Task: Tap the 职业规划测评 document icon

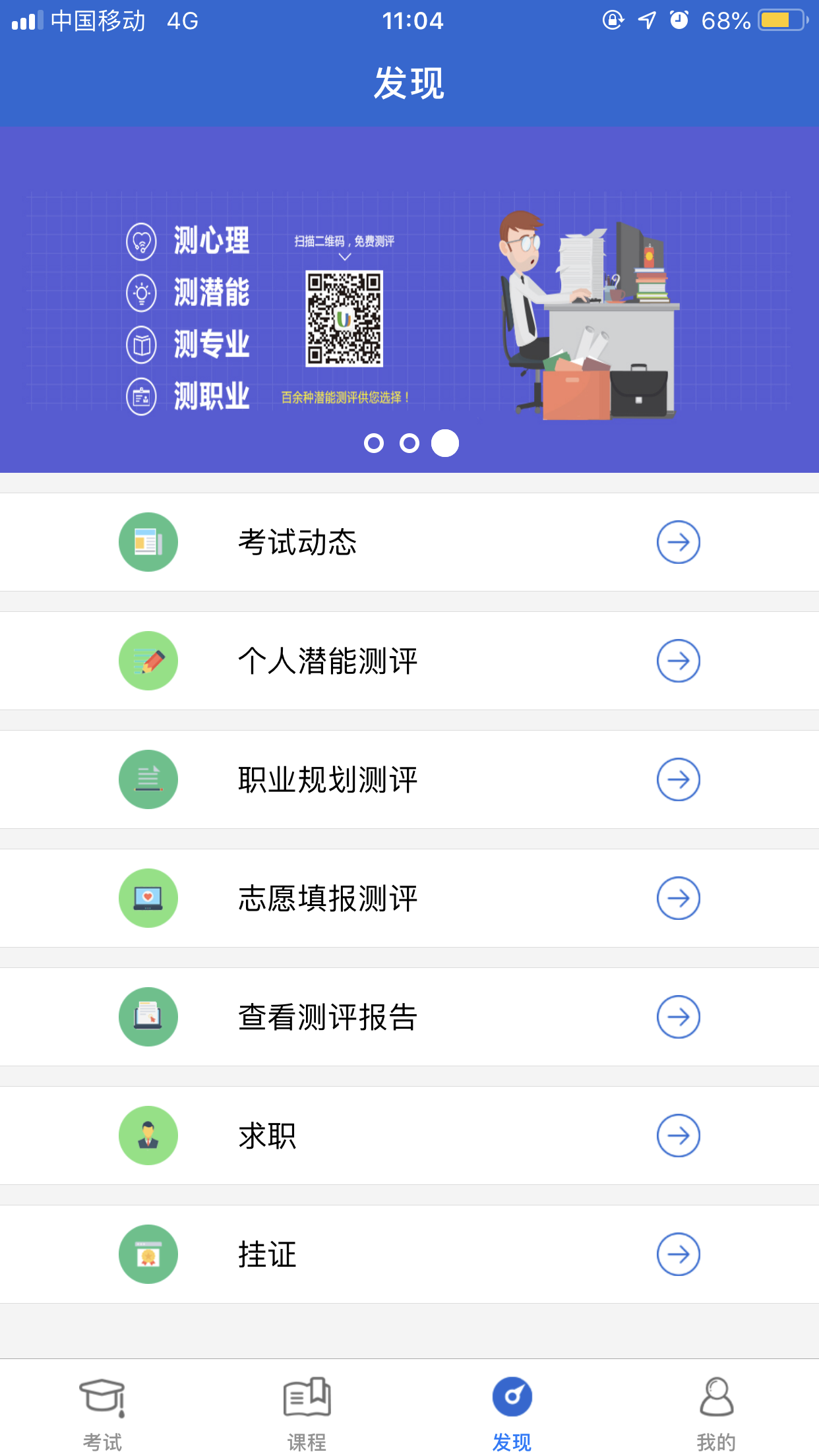Action: pyautogui.click(x=148, y=779)
